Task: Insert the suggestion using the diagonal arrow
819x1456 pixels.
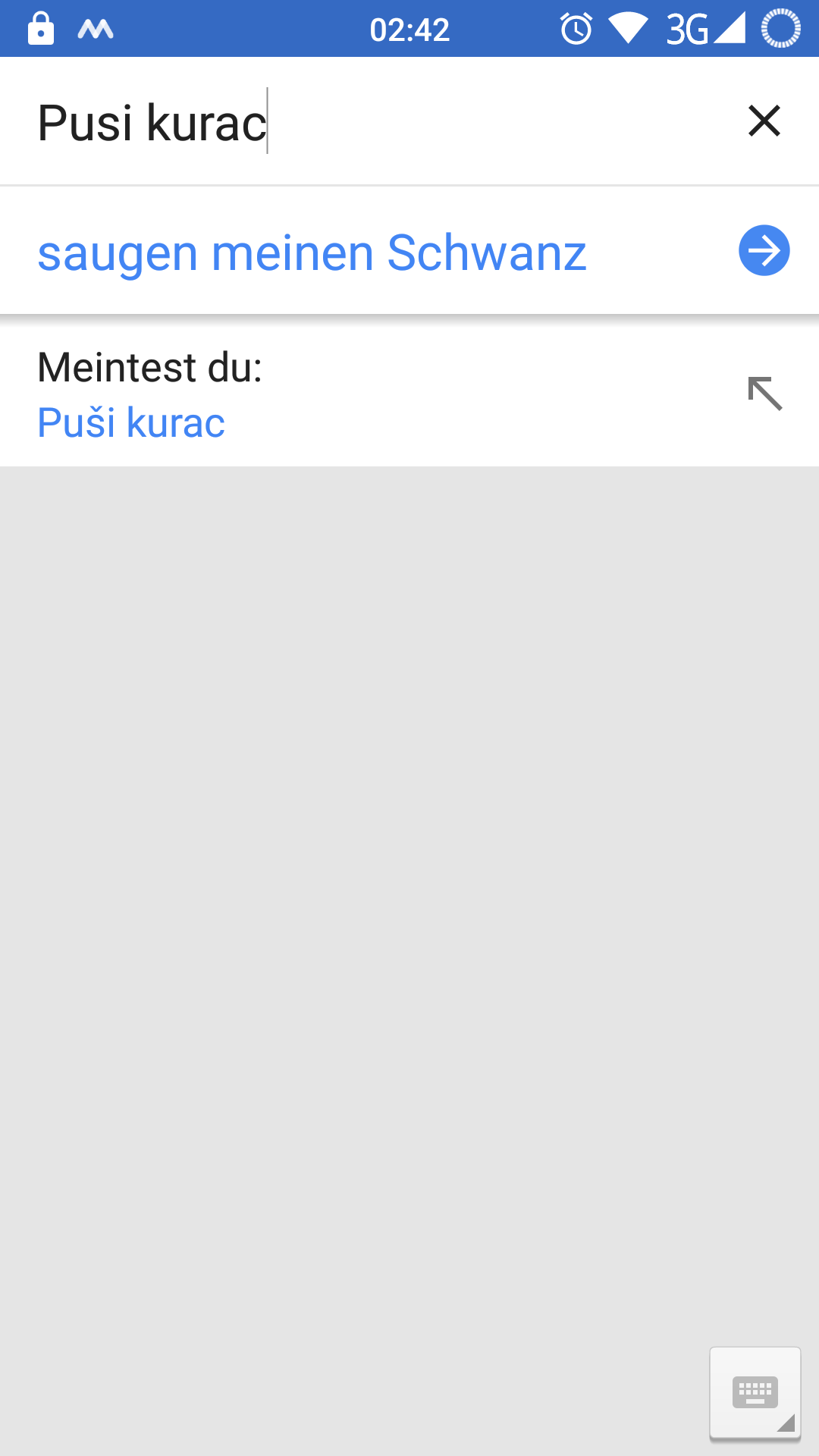Action: [764, 394]
